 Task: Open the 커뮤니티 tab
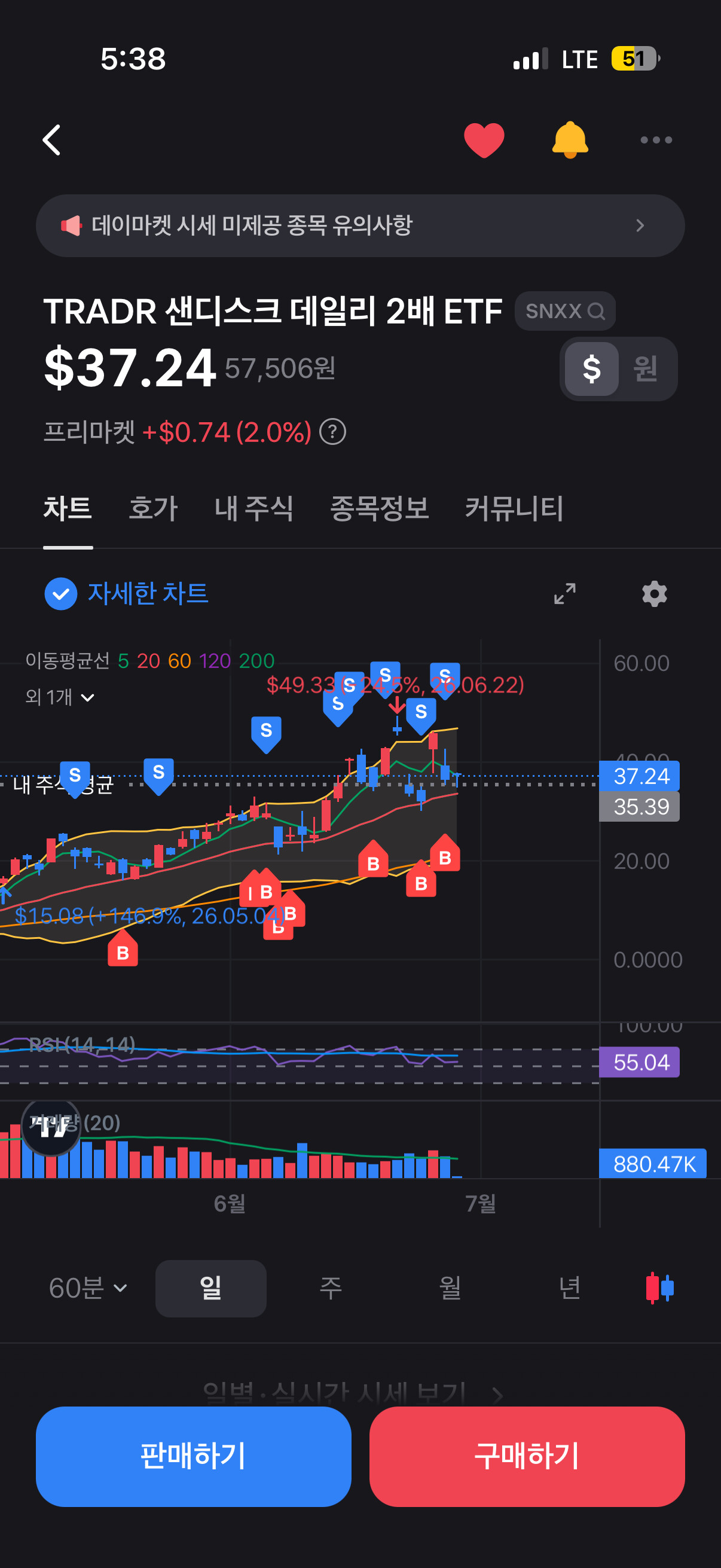point(514,508)
